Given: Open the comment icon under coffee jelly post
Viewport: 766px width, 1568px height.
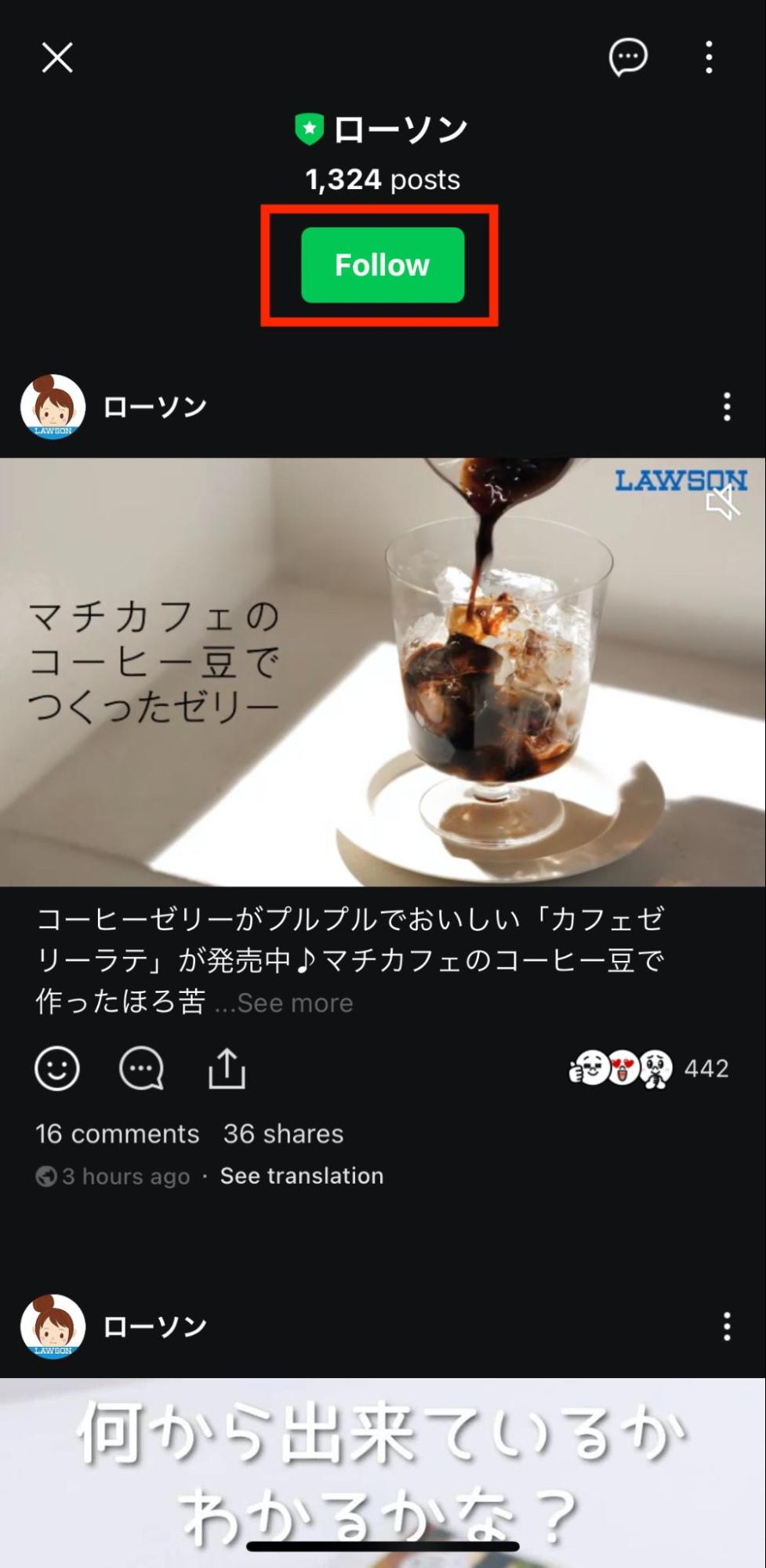Looking at the screenshot, I should pos(141,1068).
